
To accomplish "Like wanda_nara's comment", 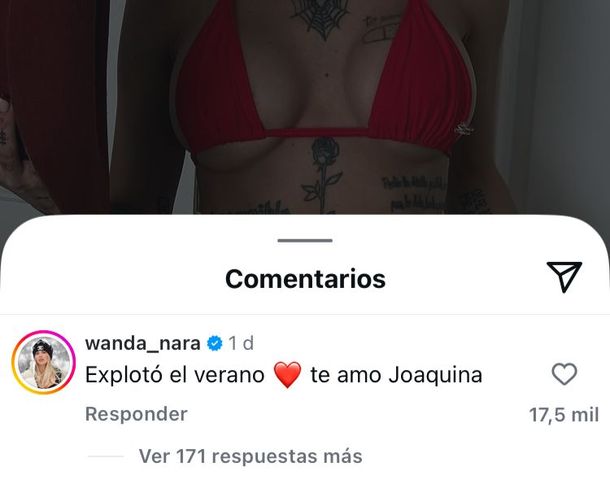I will [x=565, y=375].
